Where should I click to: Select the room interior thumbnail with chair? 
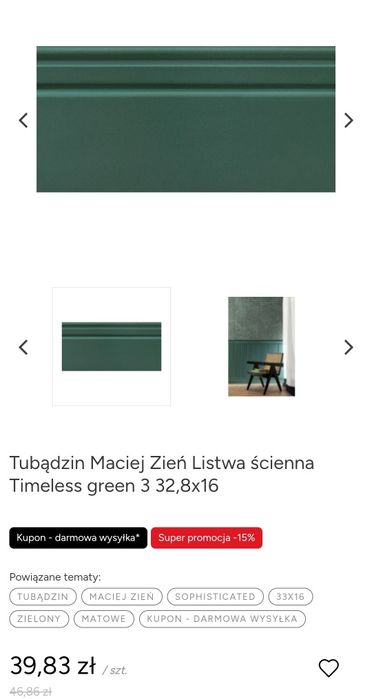point(261,347)
